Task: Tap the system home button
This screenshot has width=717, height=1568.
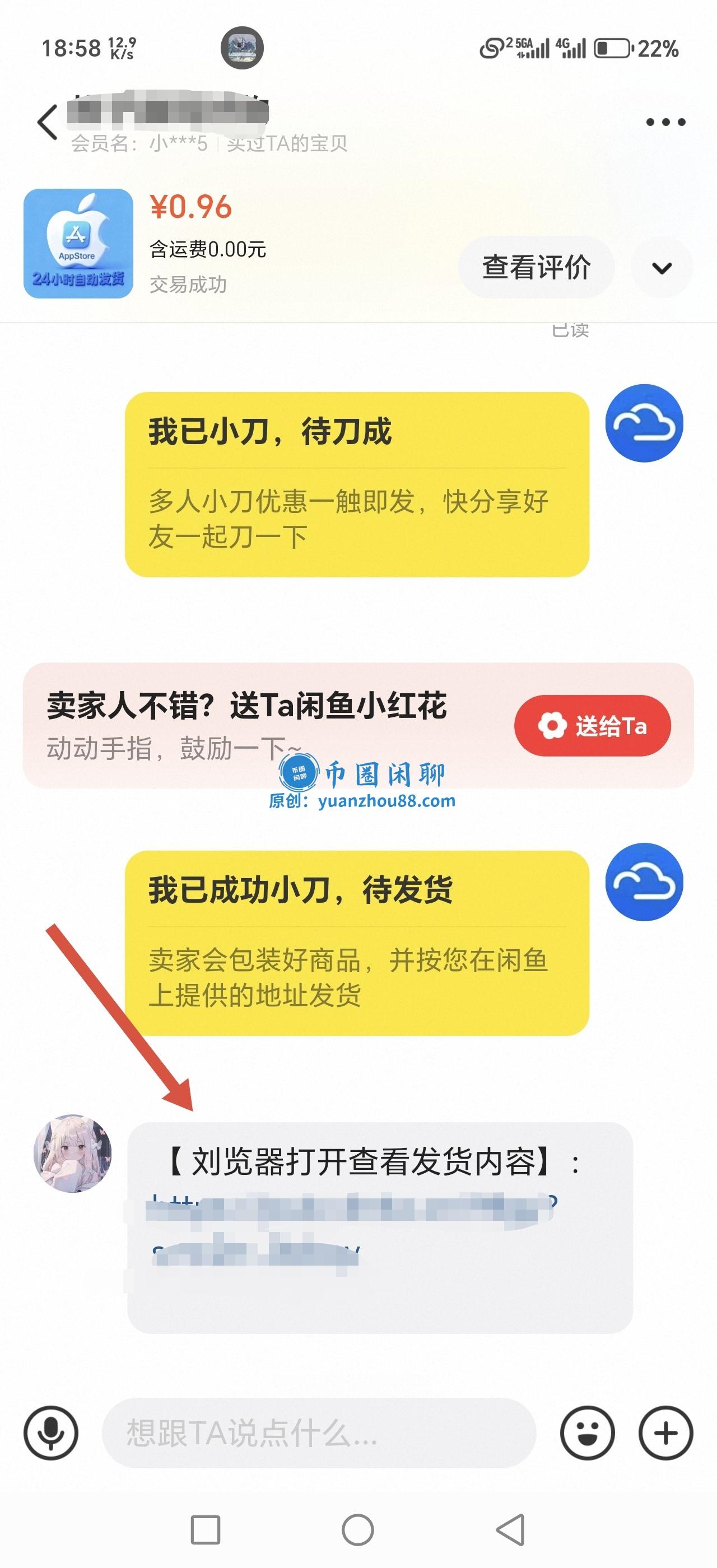Action: click(358, 1530)
